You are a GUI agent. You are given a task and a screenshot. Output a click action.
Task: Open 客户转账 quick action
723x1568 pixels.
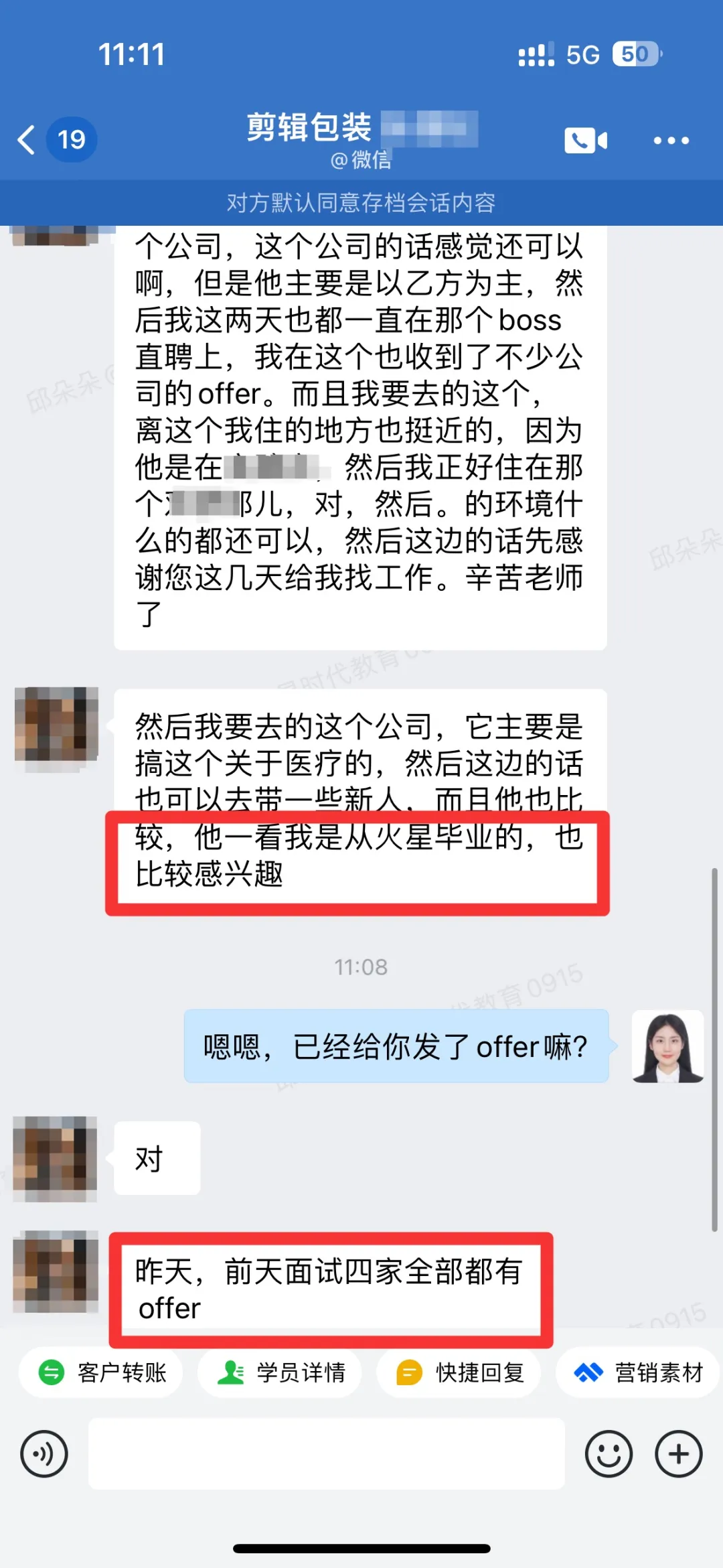click(x=102, y=1372)
